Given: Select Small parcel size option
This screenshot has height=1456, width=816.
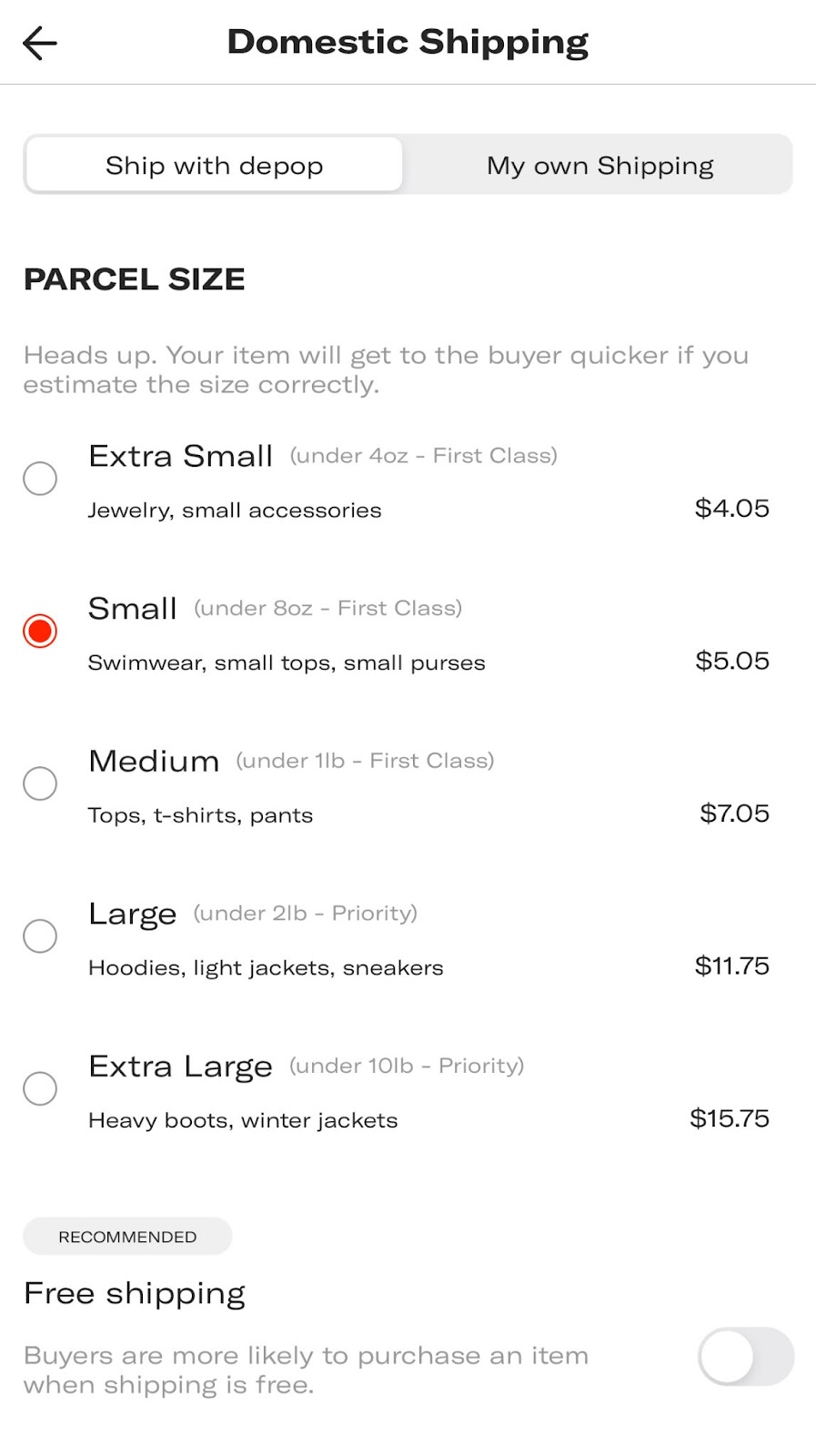Looking at the screenshot, I should (x=40, y=631).
